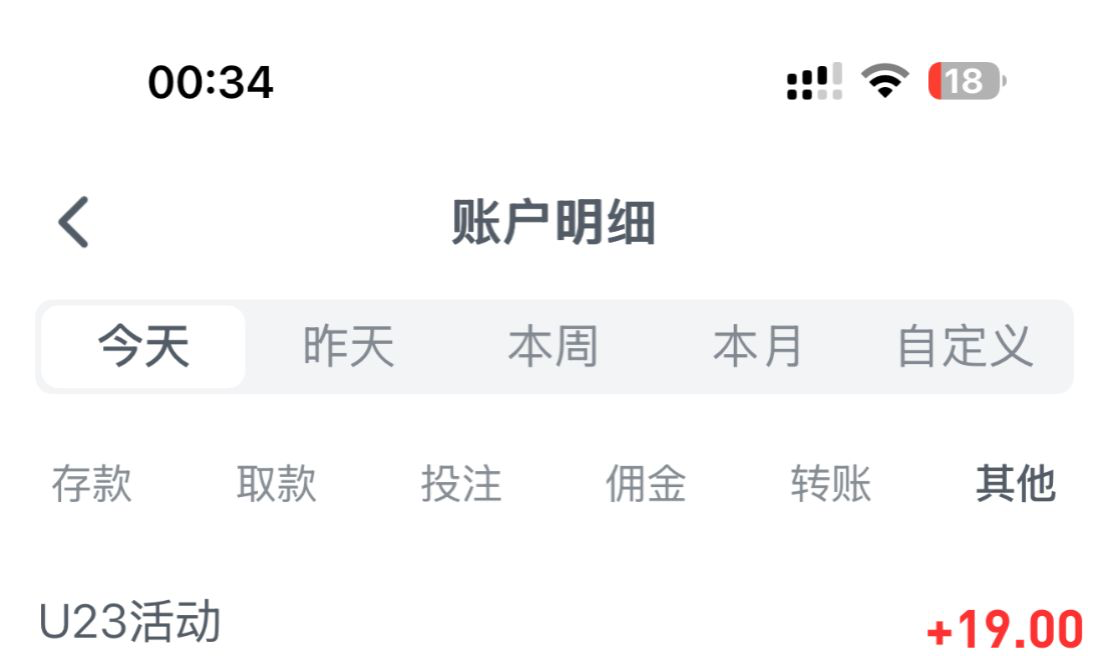The width and height of the screenshot is (1108, 668).
Task: Select the 今天 date filter
Action: click(x=143, y=347)
